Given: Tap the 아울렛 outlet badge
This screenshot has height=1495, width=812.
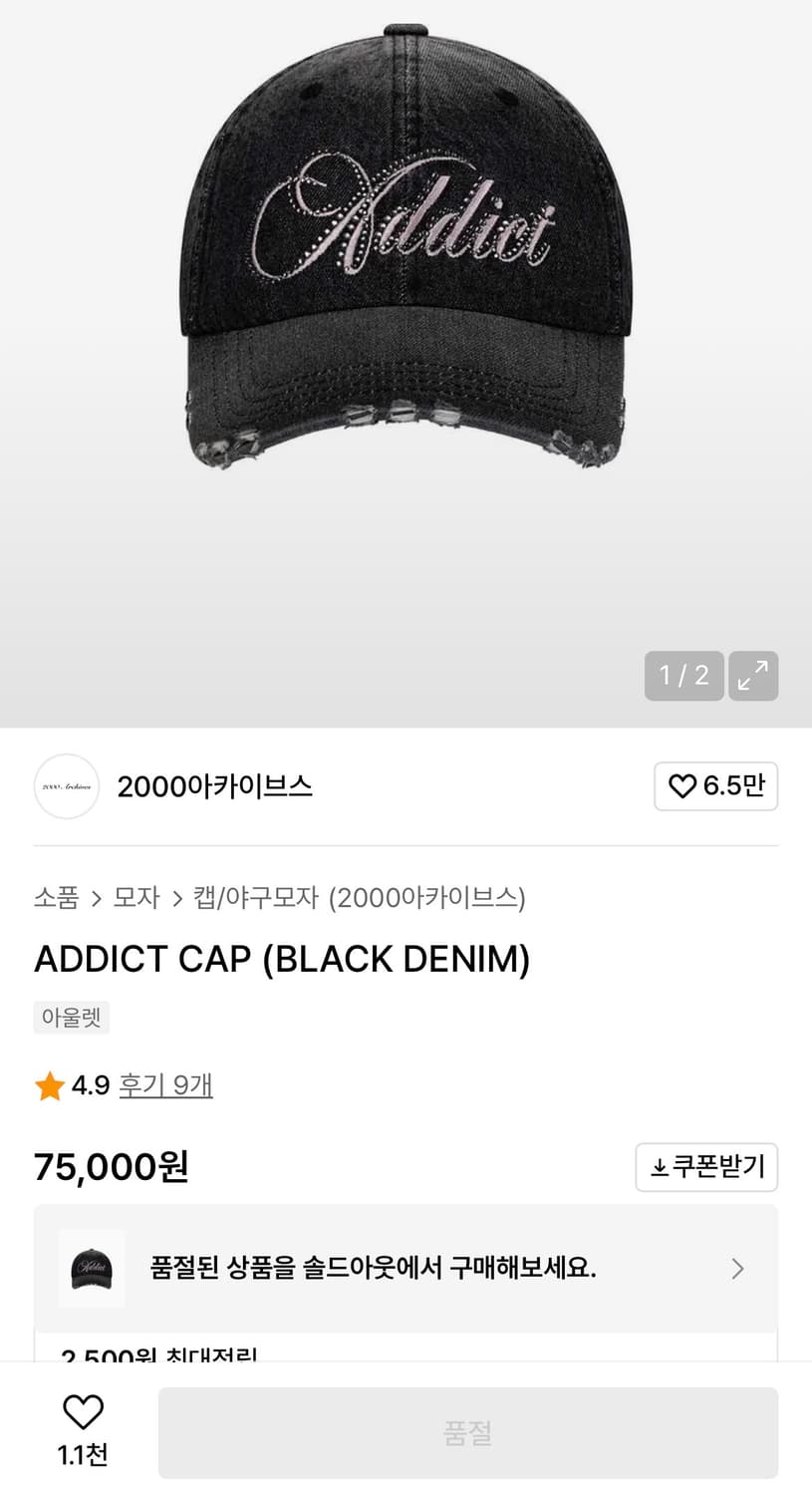Looking at the screenshot, I should (71, 1017).
